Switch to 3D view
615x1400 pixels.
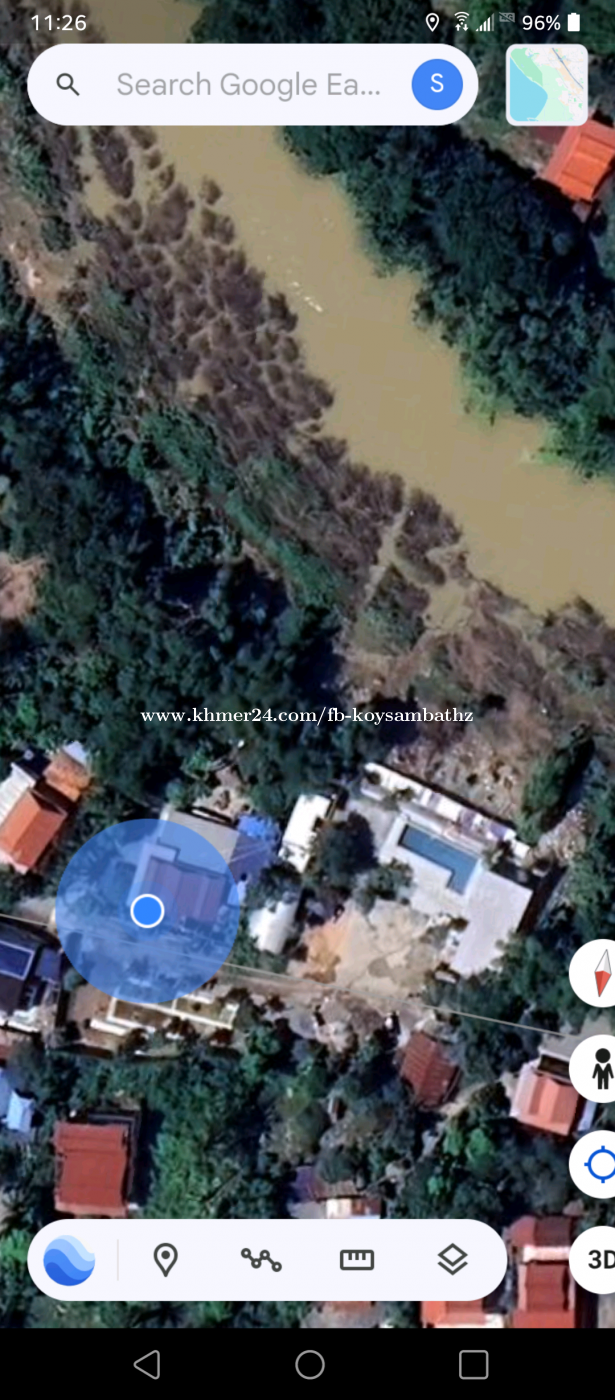[x=599, y=1260]
